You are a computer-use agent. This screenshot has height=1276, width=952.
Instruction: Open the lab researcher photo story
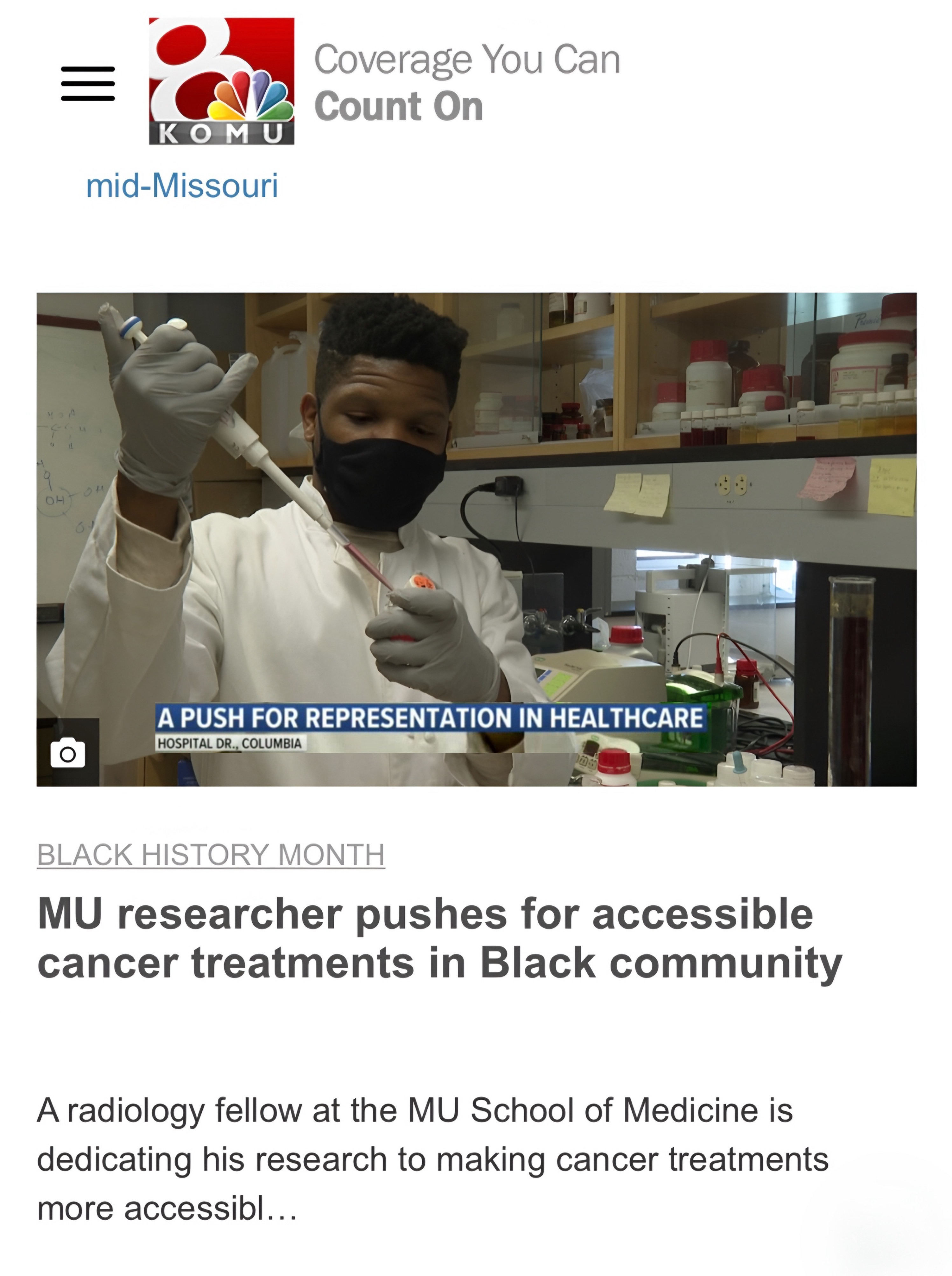click(x=476, y=539)
